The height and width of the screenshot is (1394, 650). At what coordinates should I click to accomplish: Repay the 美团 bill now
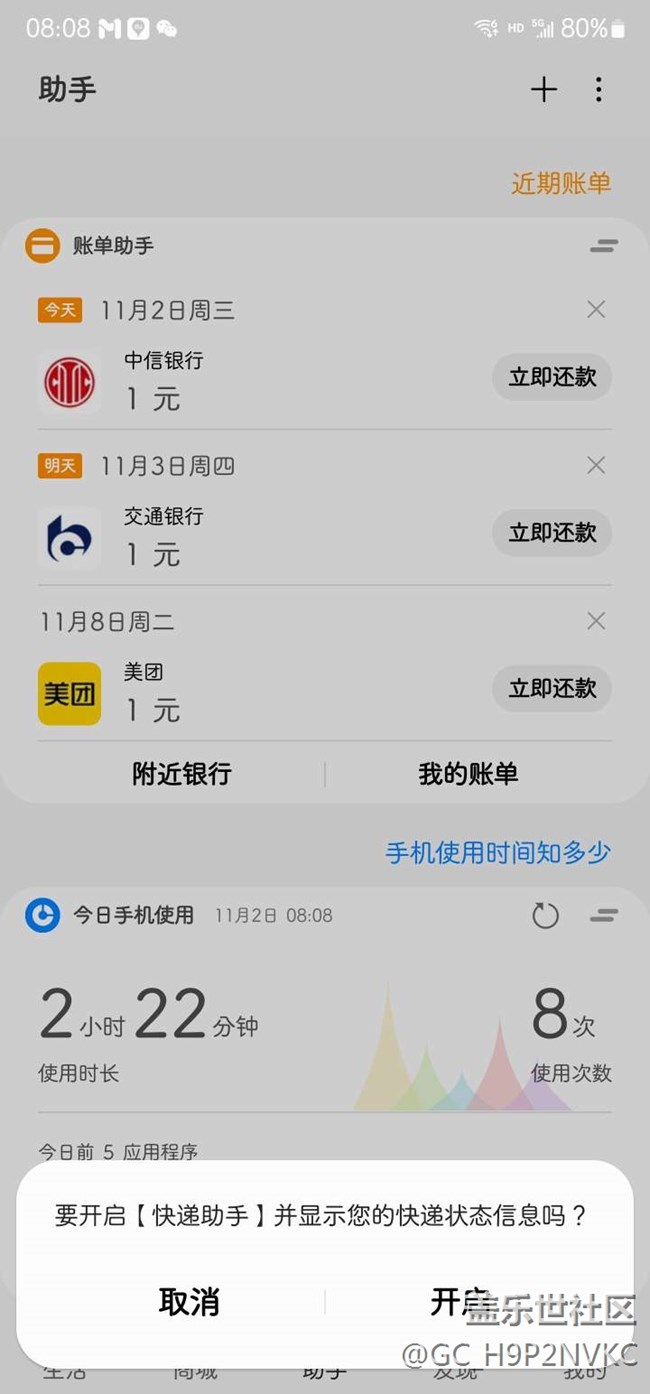coord(552,688)
